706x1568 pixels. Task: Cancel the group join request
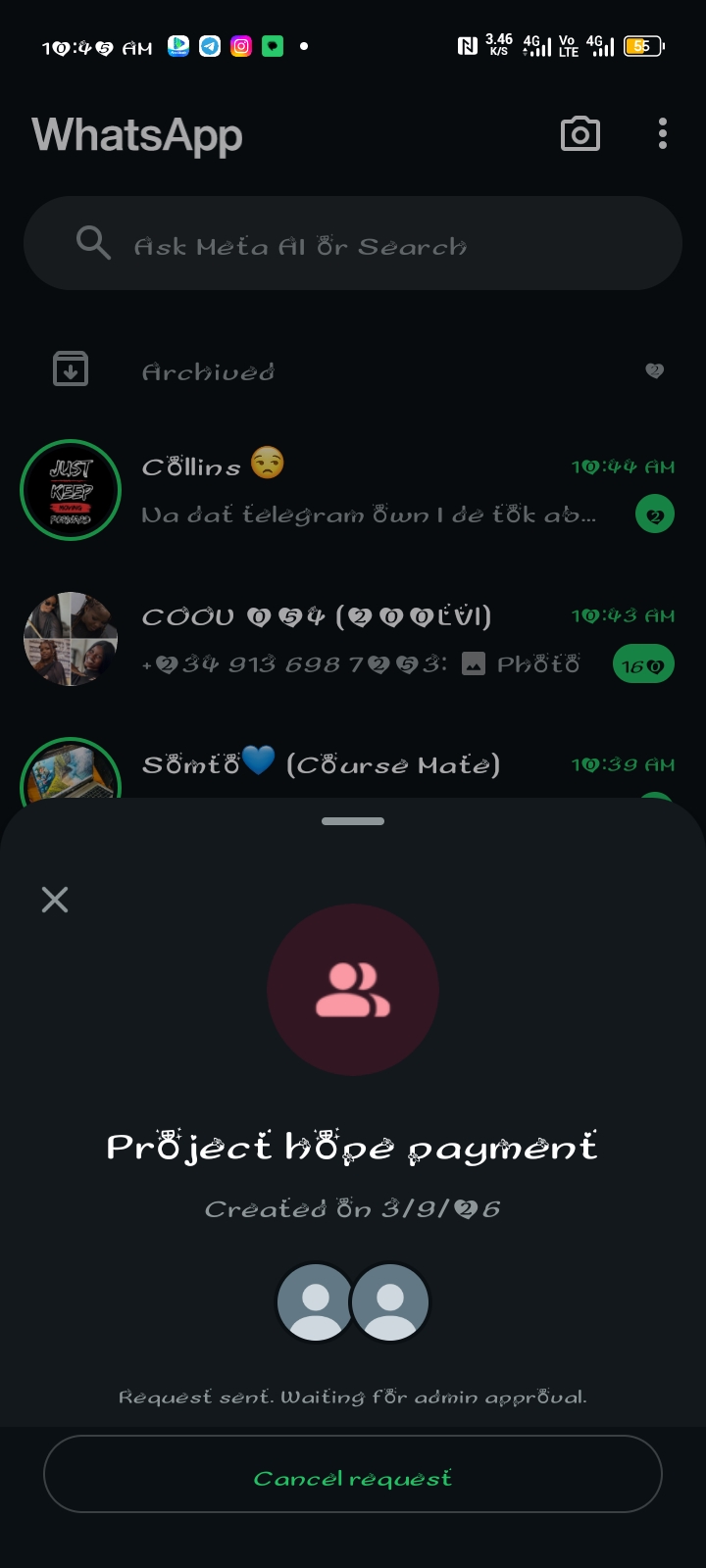tap(353, 1474)
